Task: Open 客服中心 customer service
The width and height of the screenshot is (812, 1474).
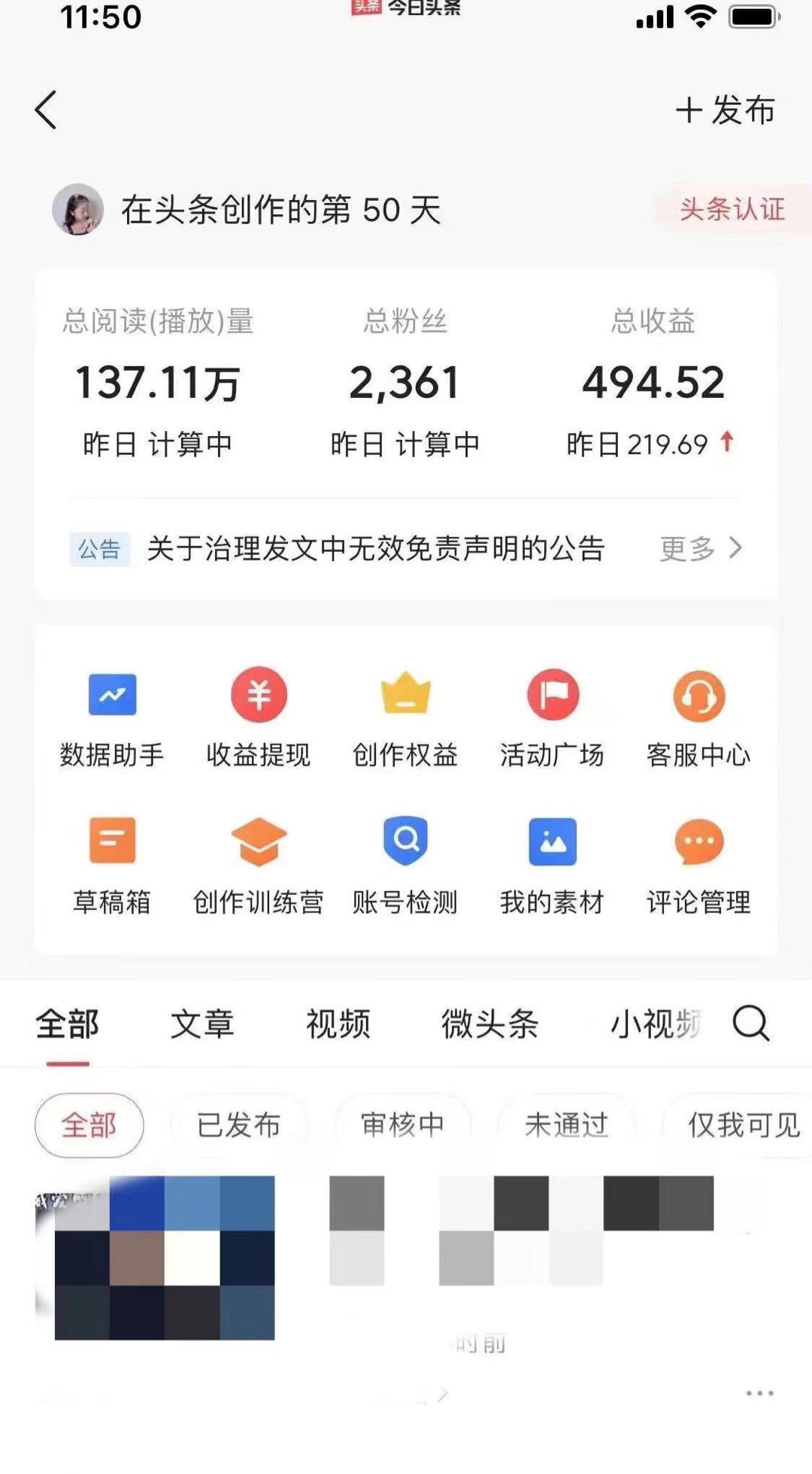Action: click(x=698, y=716)
